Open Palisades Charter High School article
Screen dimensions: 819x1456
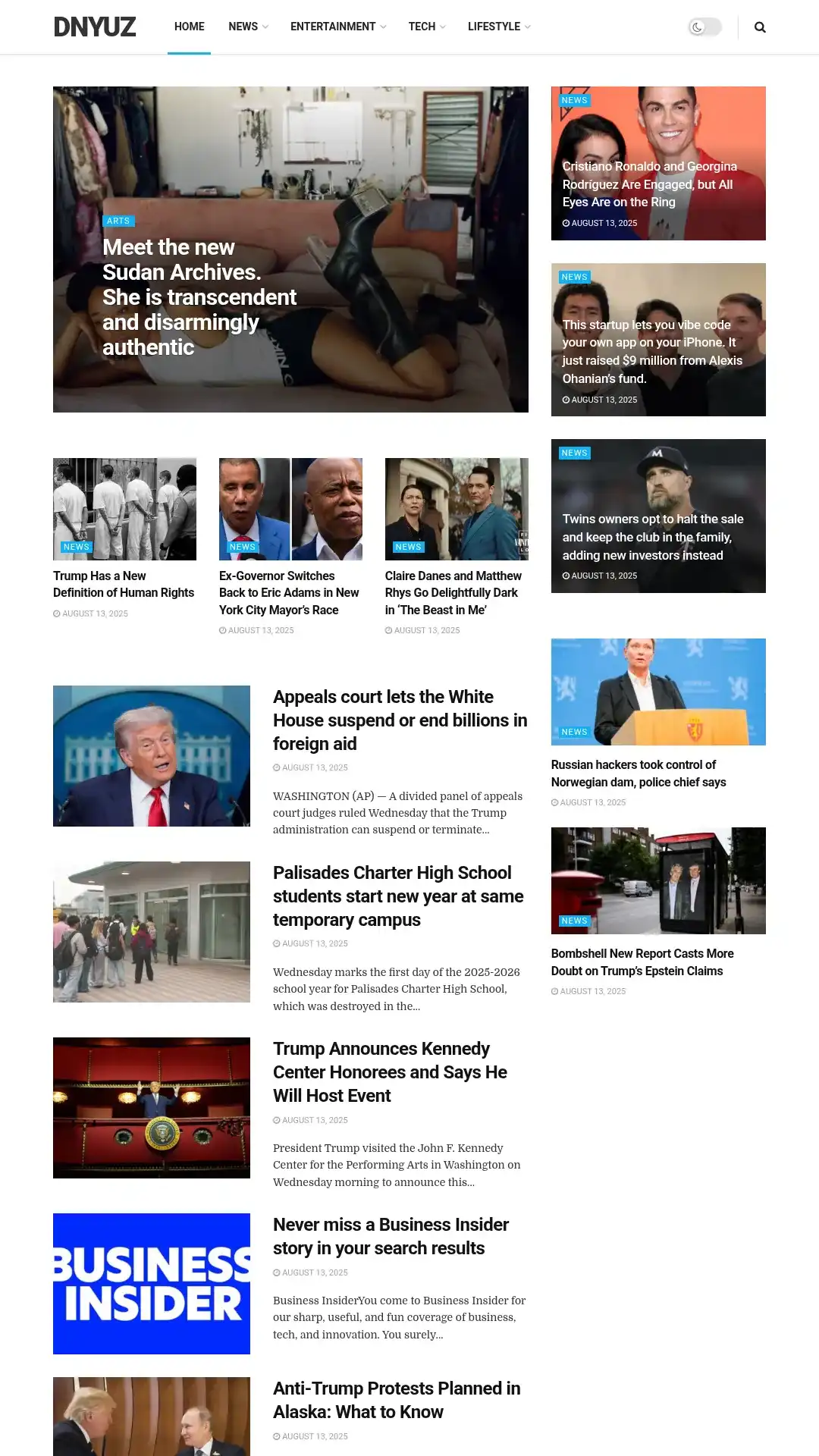point(398,896)
